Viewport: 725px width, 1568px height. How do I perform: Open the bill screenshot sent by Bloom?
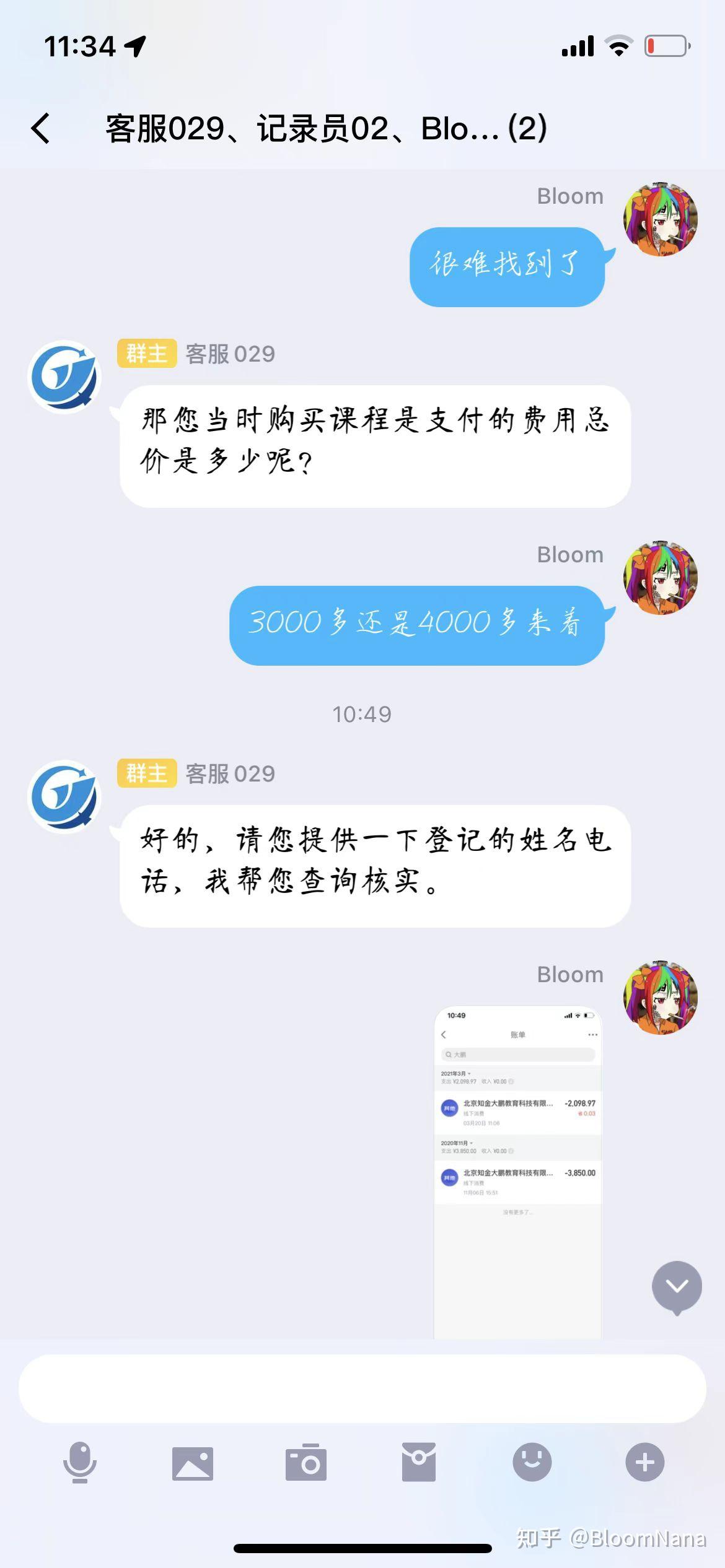click(x=518, y=1172)
